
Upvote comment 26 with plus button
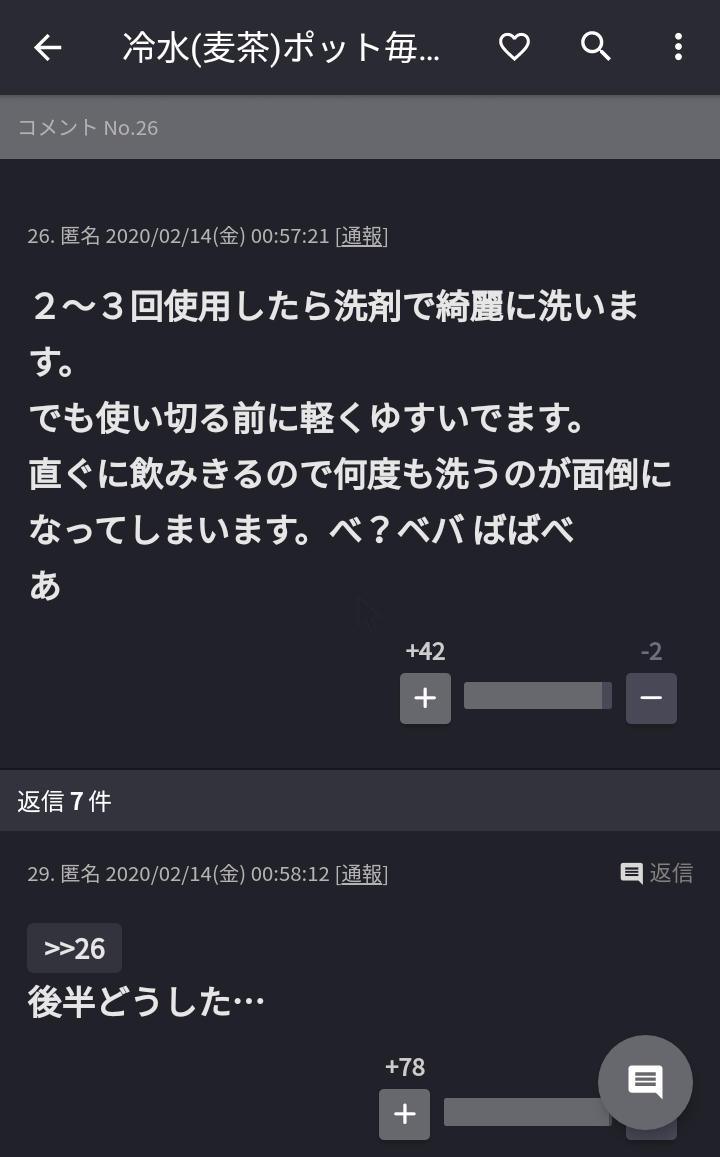425,698
